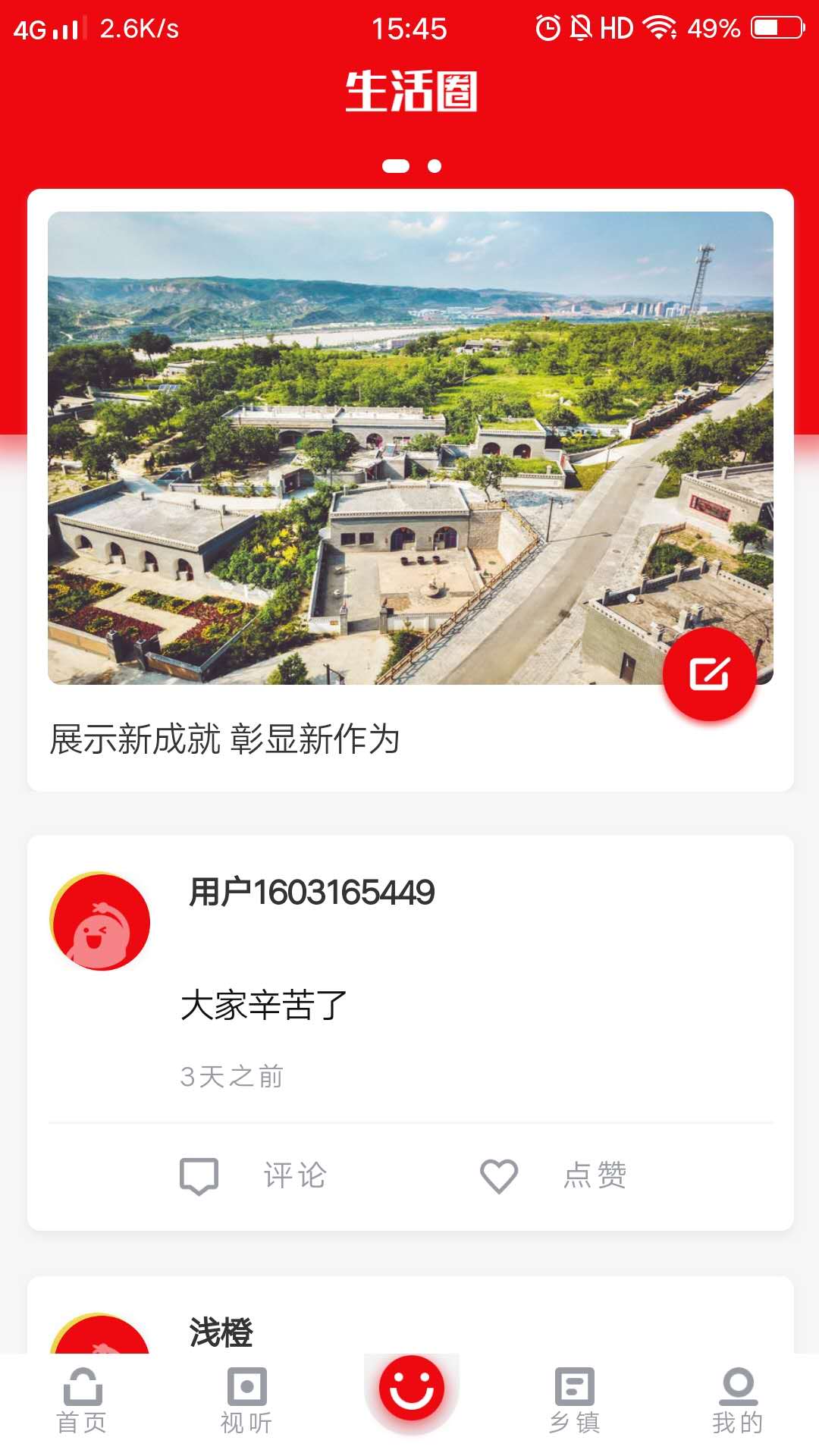Tap the comment bubble icon on the post
This screenshot has width=819, height=1456.
click(199, 1175)
